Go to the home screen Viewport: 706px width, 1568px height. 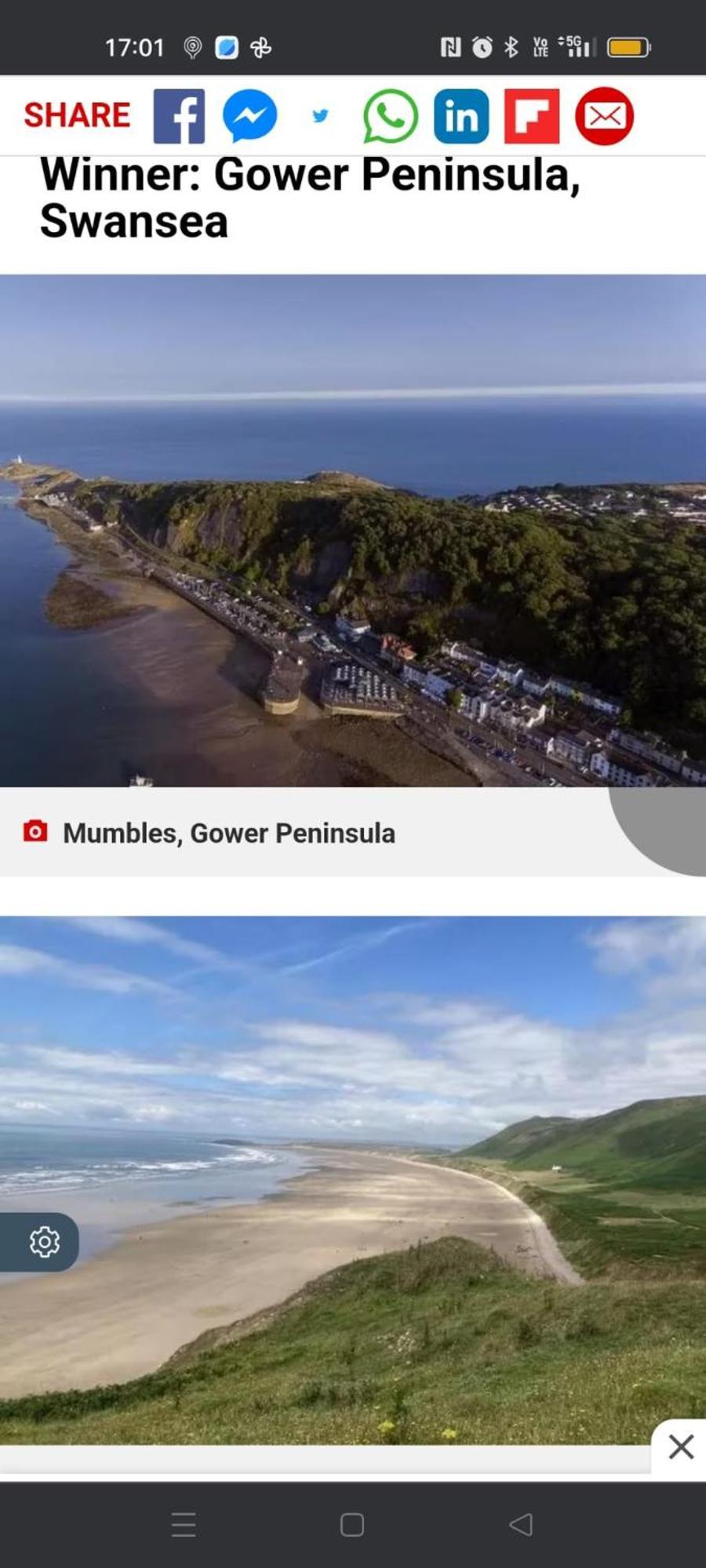[352, 1524]
